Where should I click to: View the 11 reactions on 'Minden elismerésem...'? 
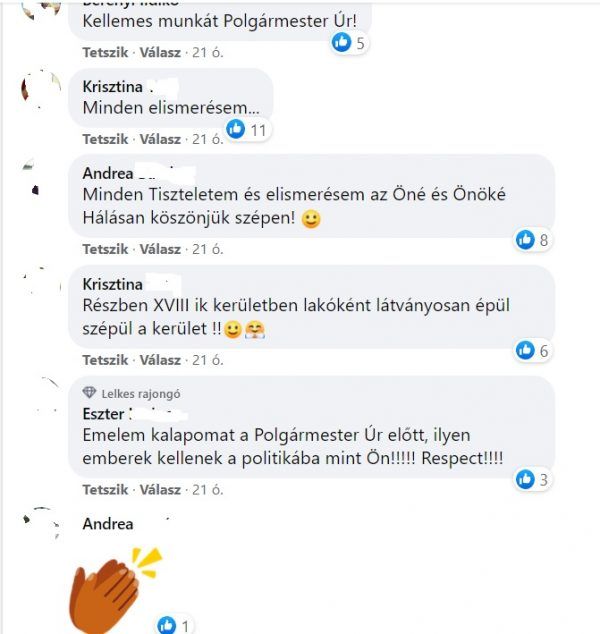(x=248, y=129)
